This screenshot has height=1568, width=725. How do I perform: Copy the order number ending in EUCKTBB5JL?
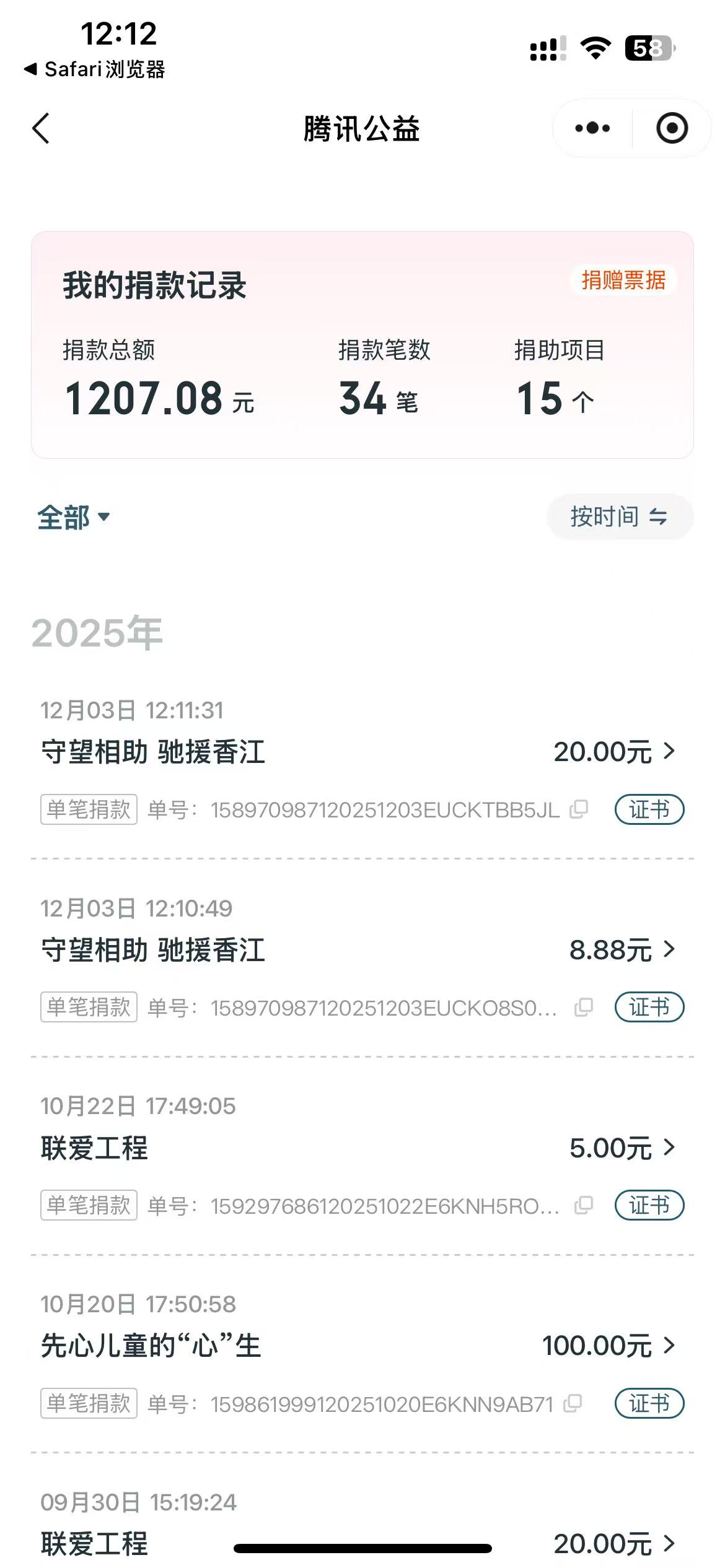pyautogui.click(x=579, y=809)
